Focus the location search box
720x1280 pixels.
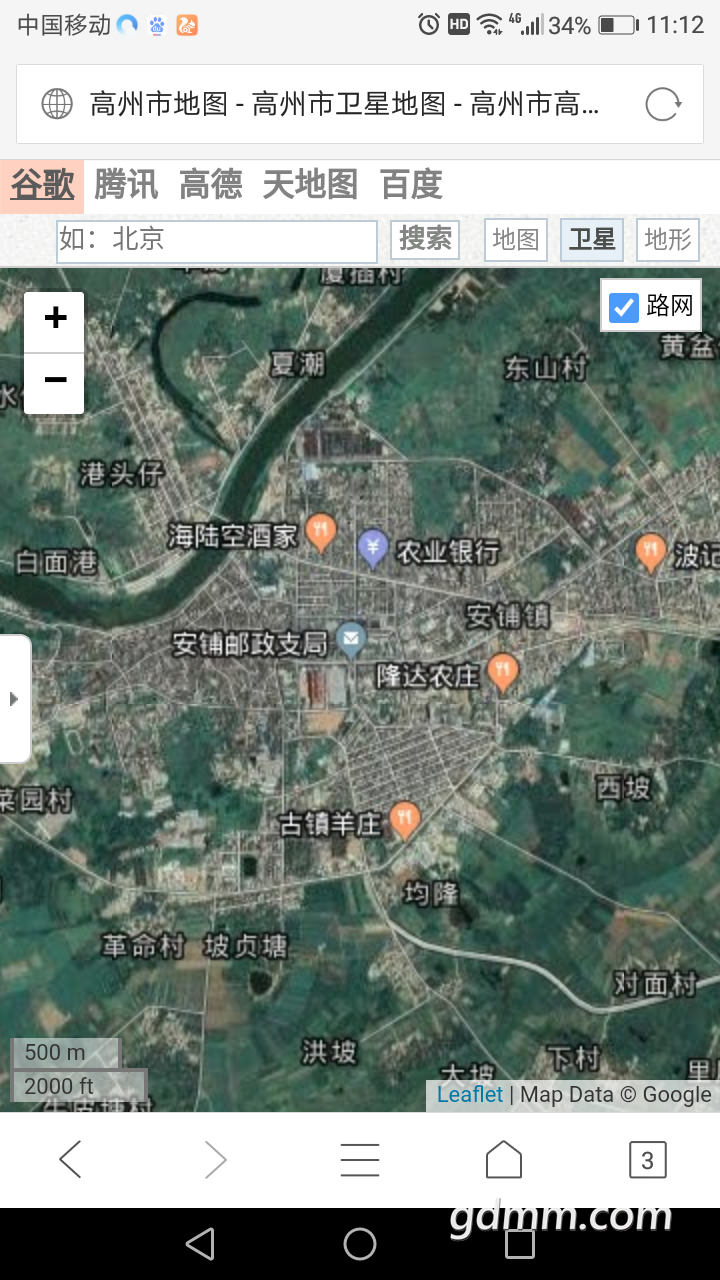[x=216, y=240]
